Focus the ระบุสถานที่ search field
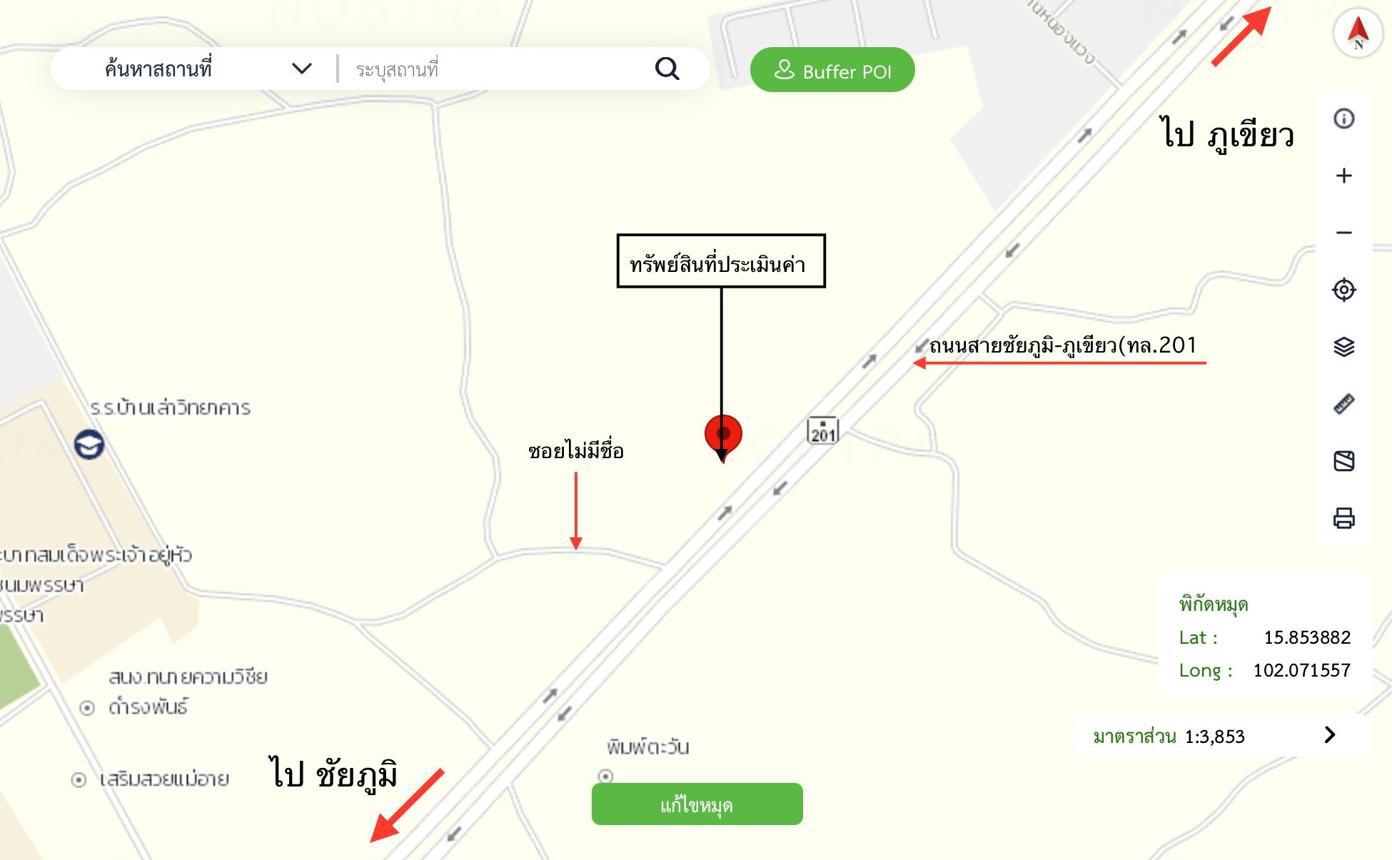 490,69
